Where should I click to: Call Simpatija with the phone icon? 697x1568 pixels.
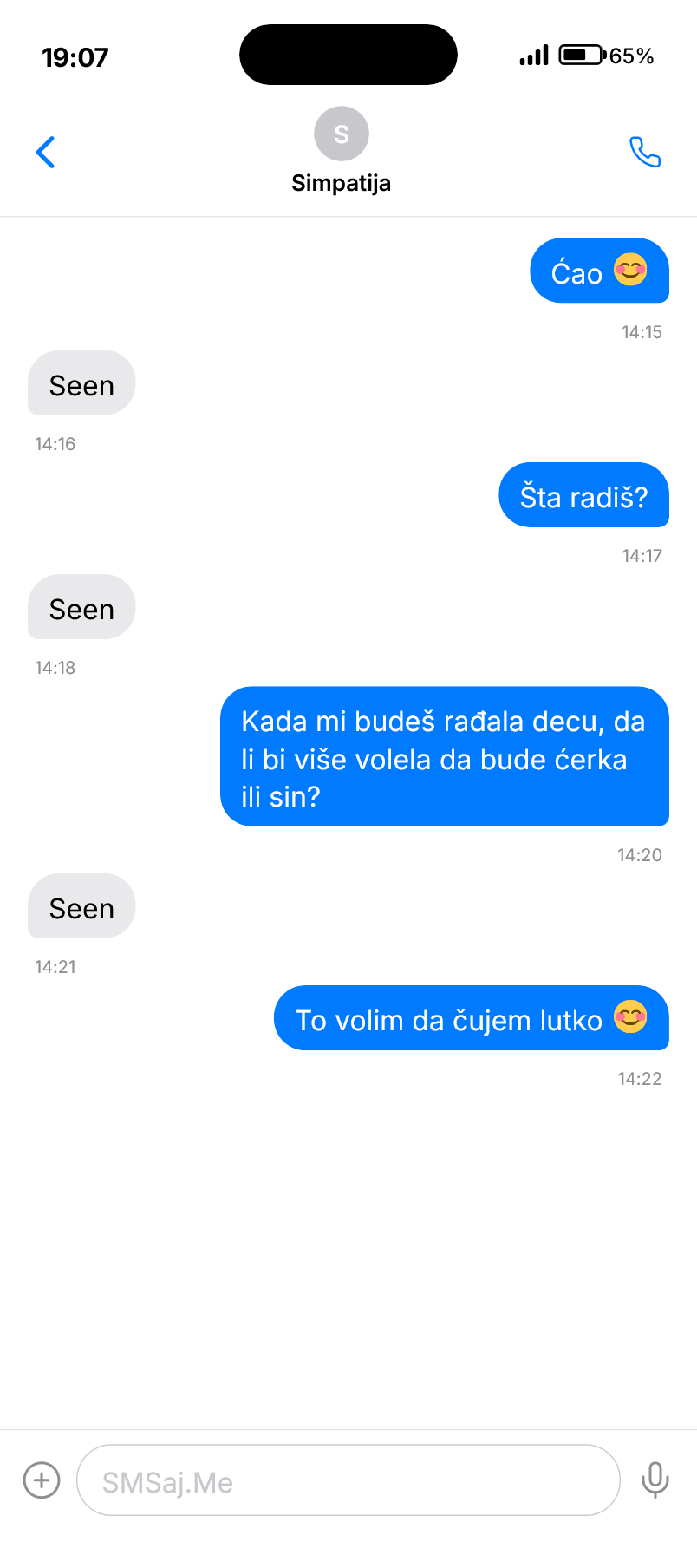tap(644, 153)
